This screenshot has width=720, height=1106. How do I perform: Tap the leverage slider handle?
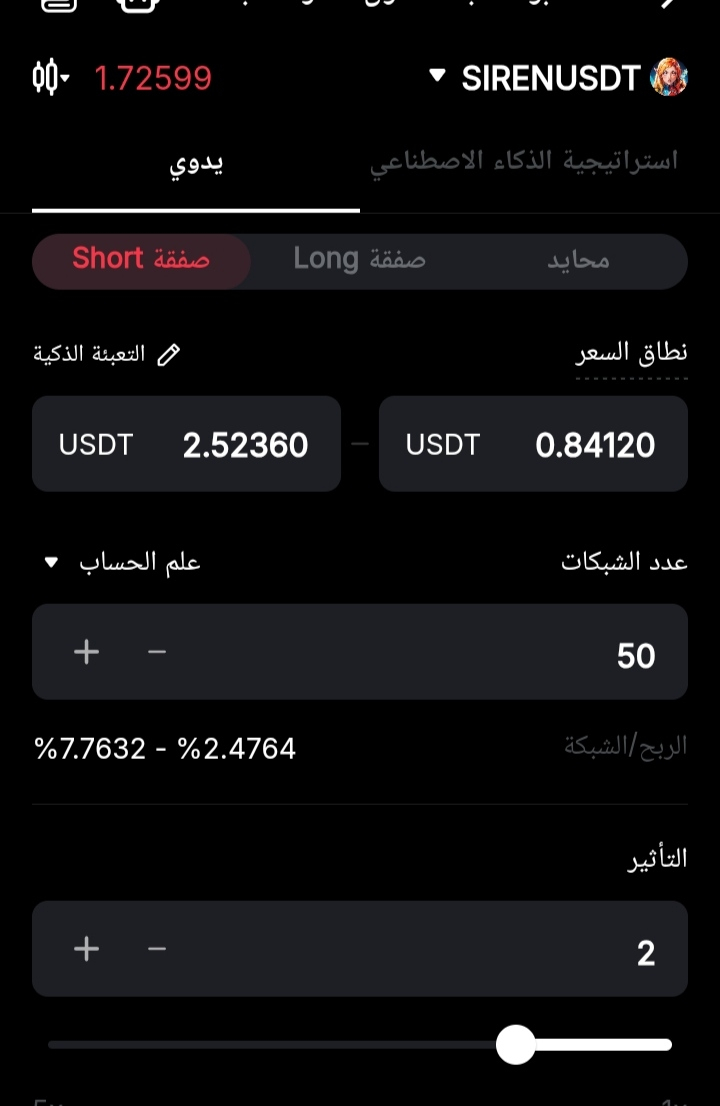click(516, 1045)
